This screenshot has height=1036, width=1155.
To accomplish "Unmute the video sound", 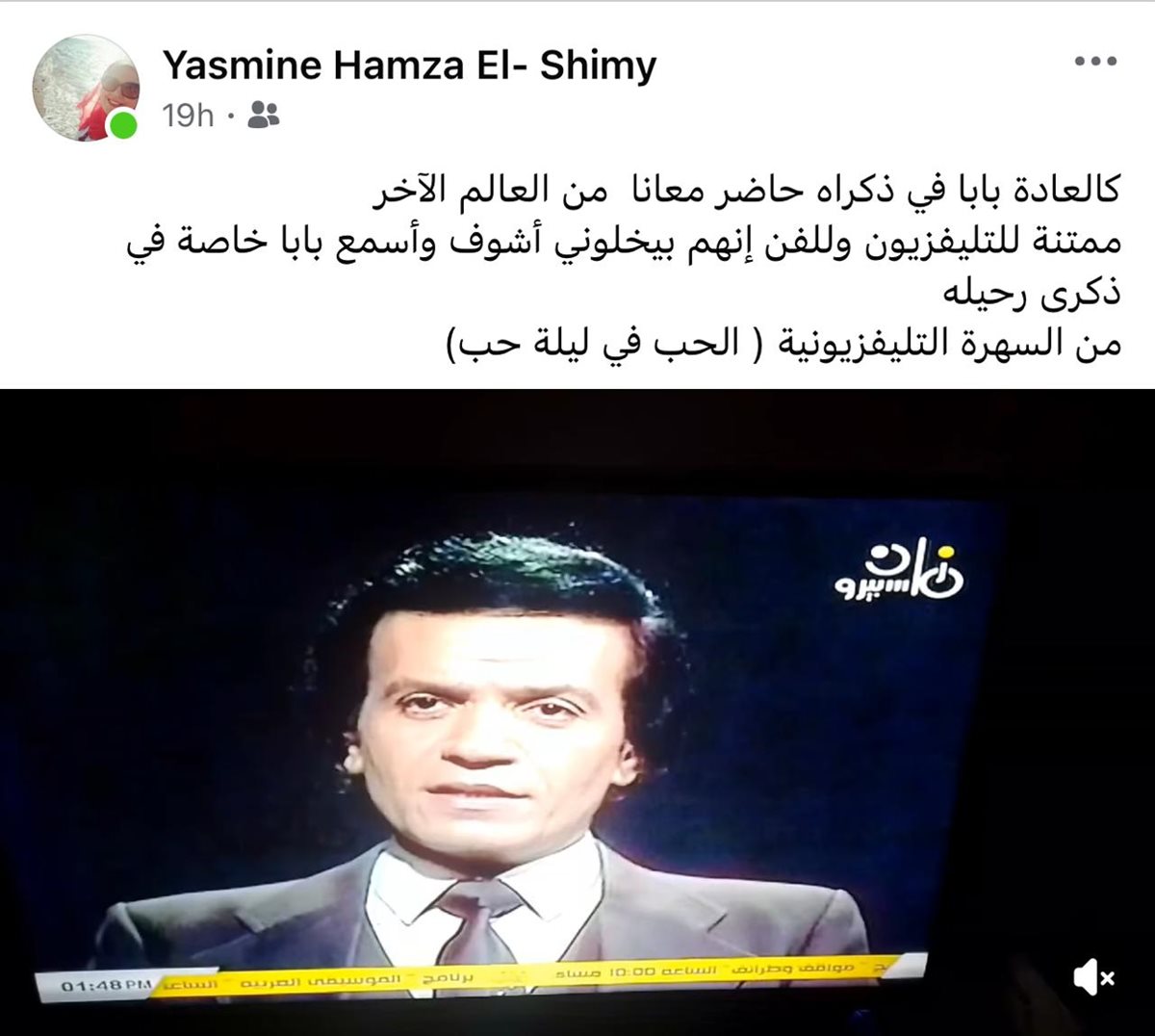I will click(1093, 978).
